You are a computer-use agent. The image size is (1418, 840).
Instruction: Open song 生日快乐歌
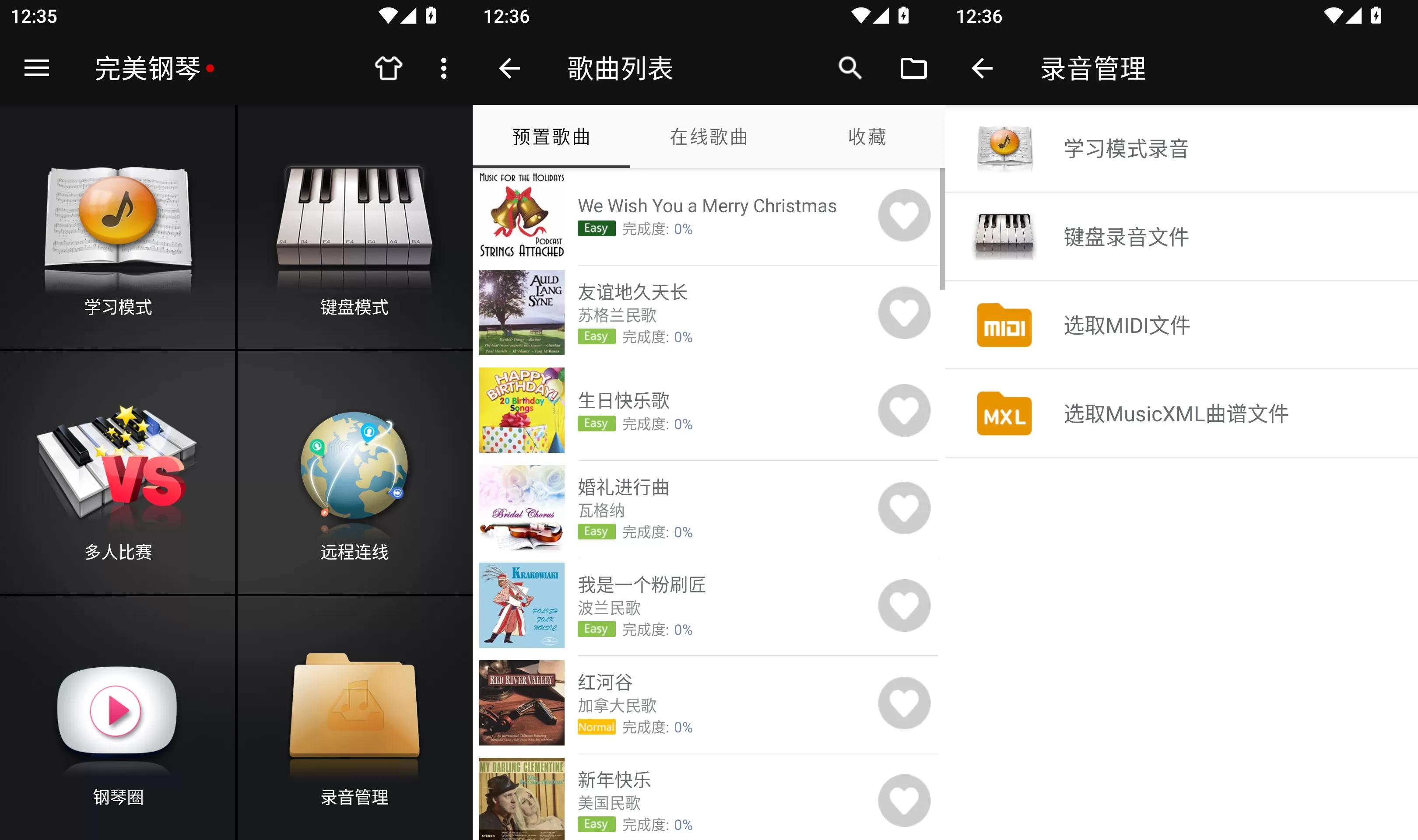(679, 410)
